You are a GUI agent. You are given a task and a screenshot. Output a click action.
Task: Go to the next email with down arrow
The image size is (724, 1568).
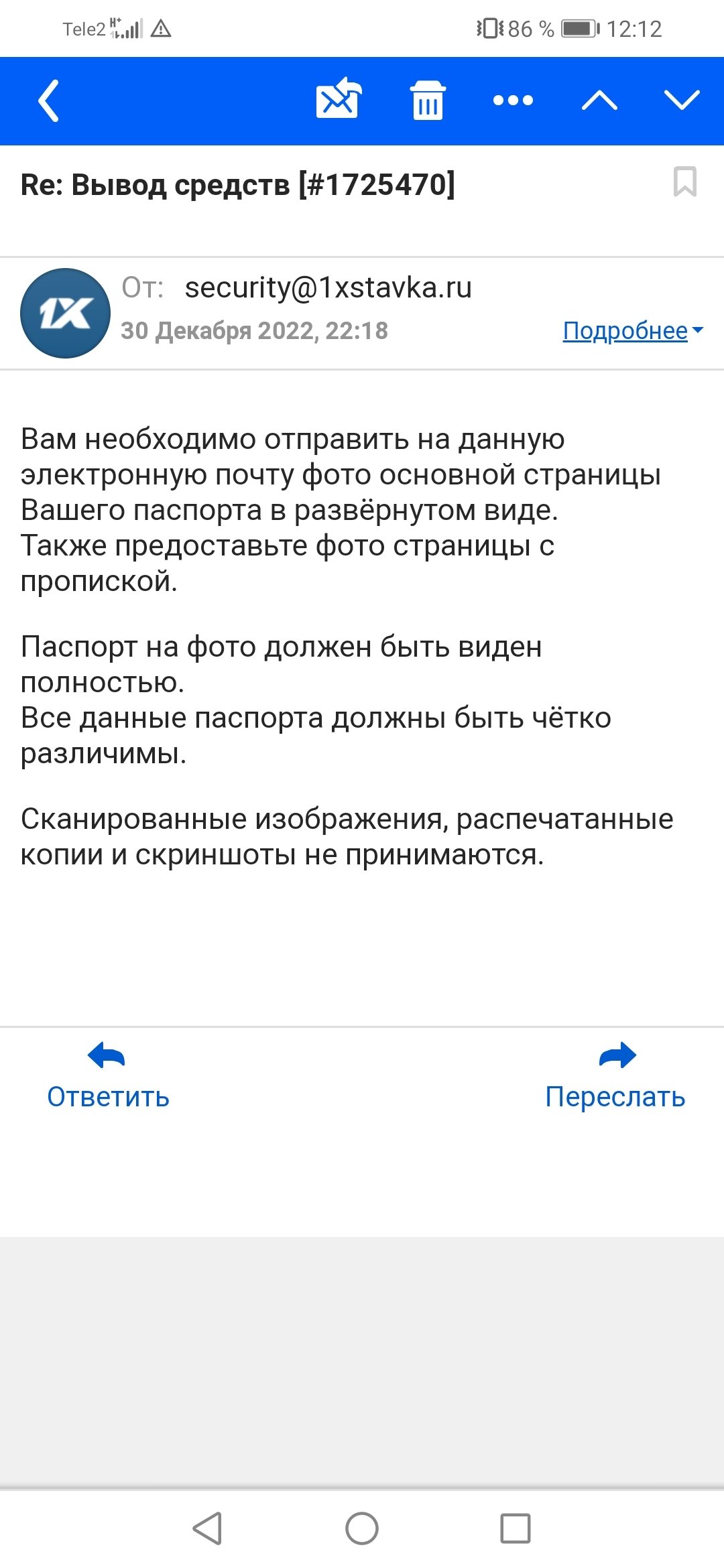[682, 101]
